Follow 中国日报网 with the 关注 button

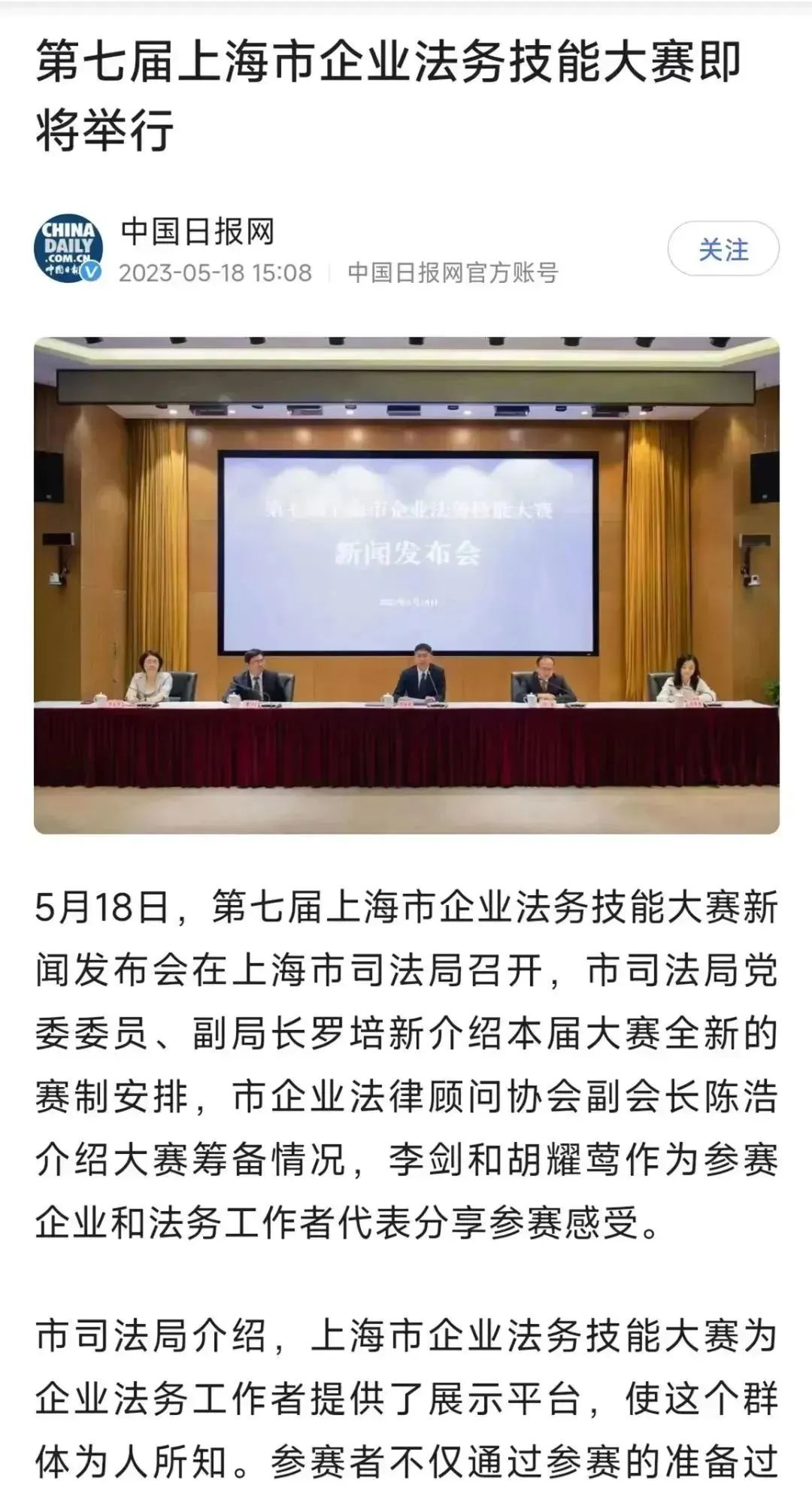click(723, 249)
